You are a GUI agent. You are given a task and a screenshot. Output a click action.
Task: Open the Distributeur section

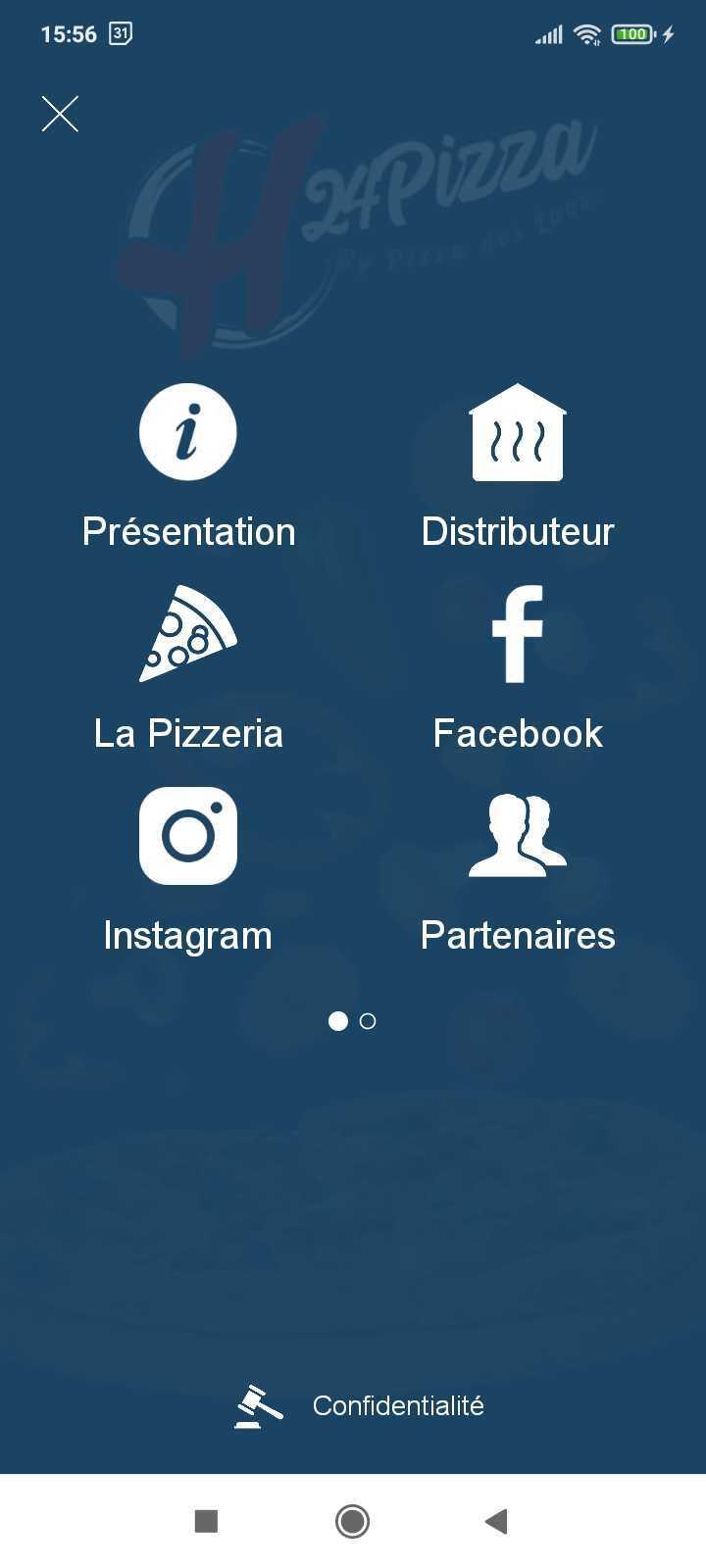518,466
